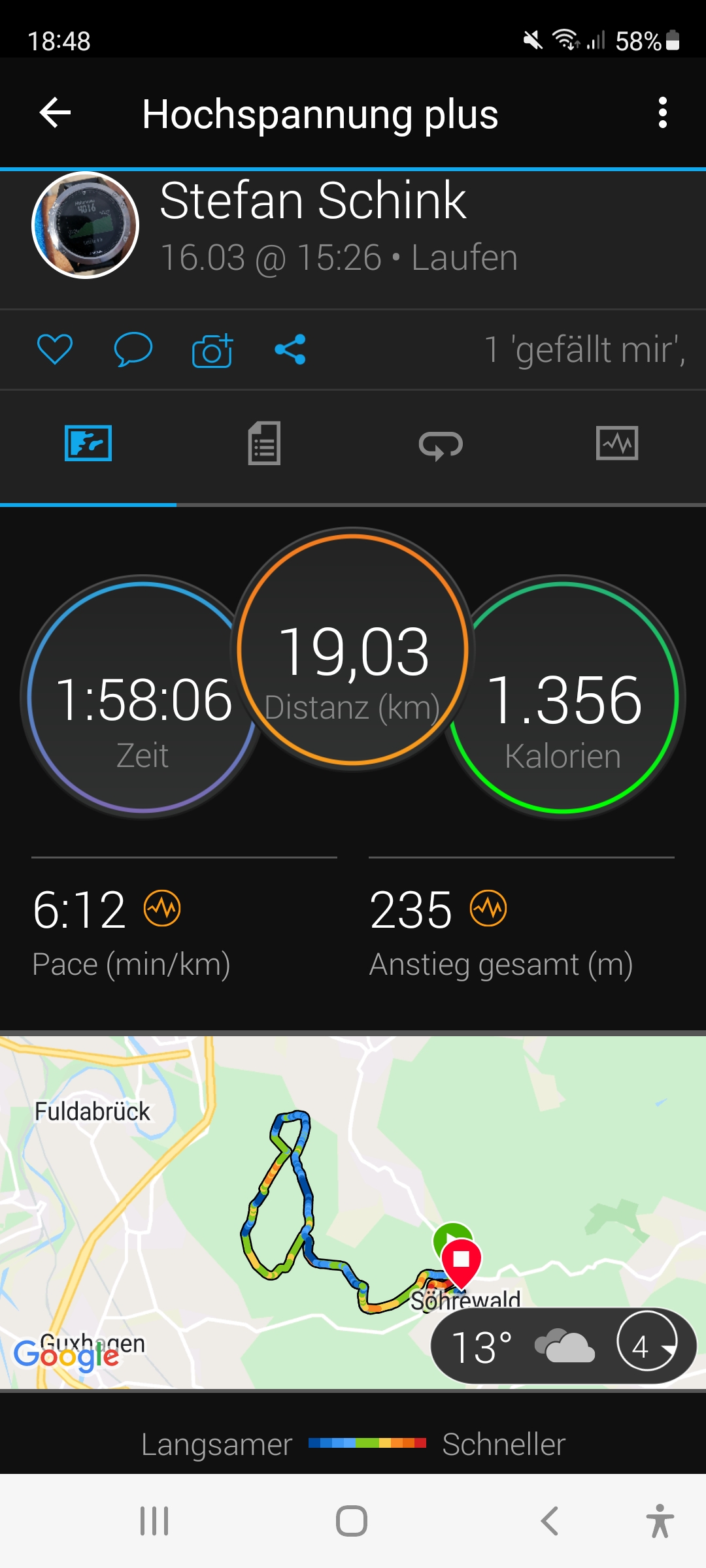This screenshot has width=706, height=1568.
Task: Like this activity with the heart
Action: (x=55, y=349)
